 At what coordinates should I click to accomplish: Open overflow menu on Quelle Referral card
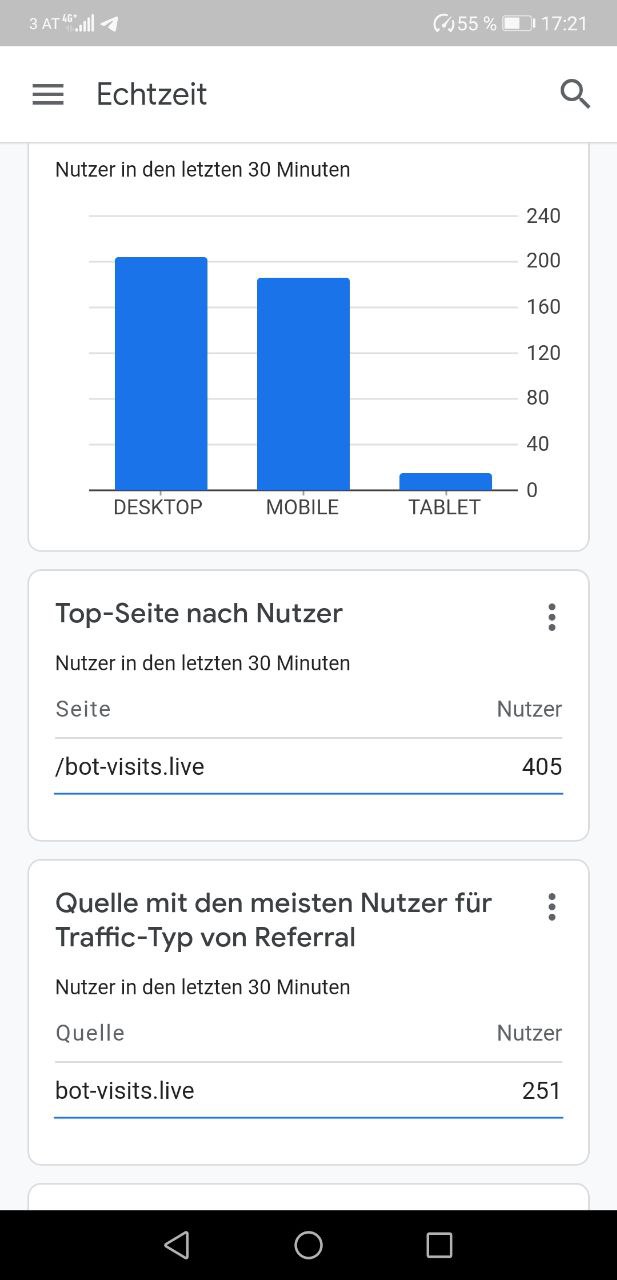(x=551, y=907)
